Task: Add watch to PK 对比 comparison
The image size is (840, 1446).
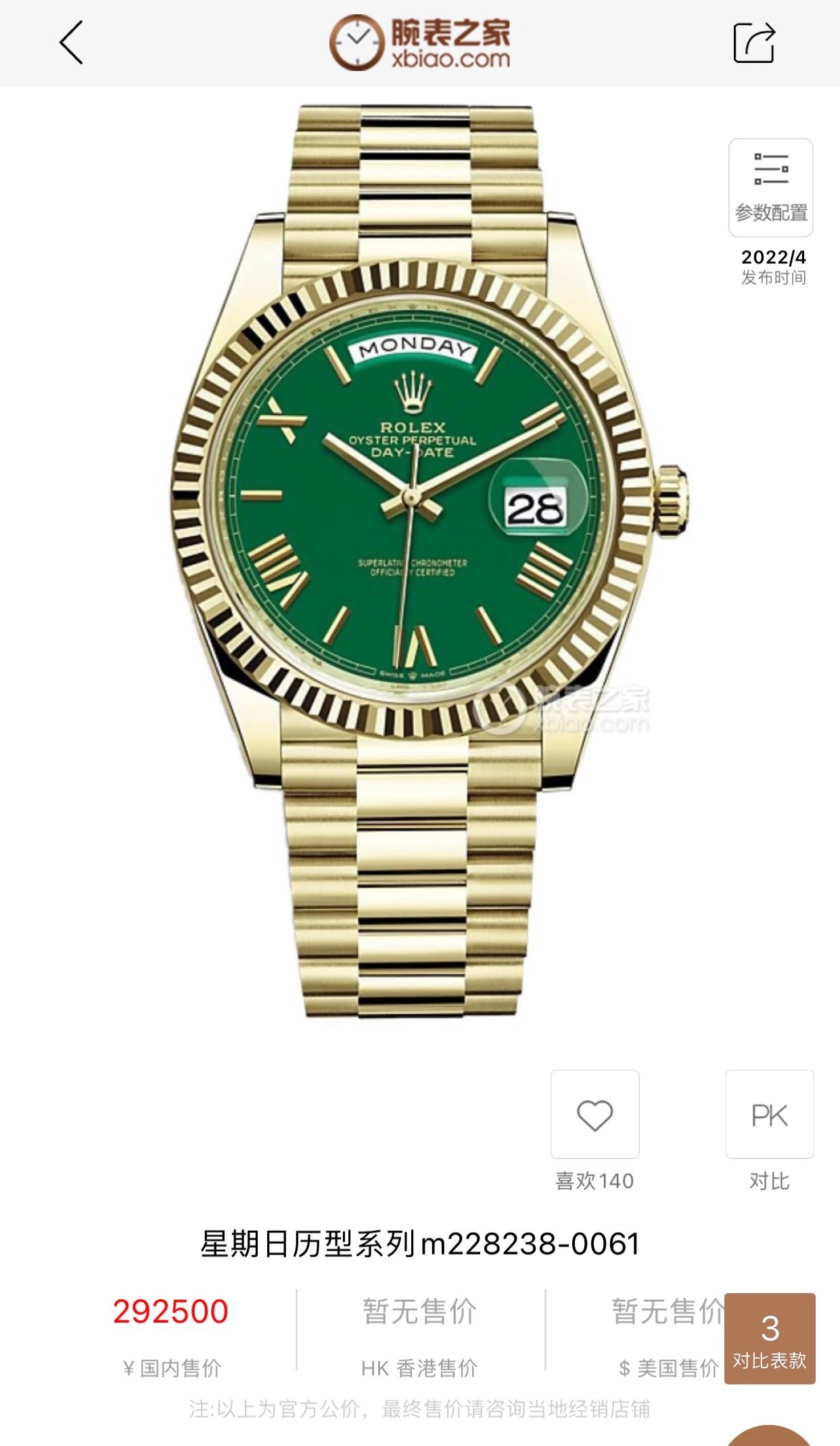Action: point(770,1114)
